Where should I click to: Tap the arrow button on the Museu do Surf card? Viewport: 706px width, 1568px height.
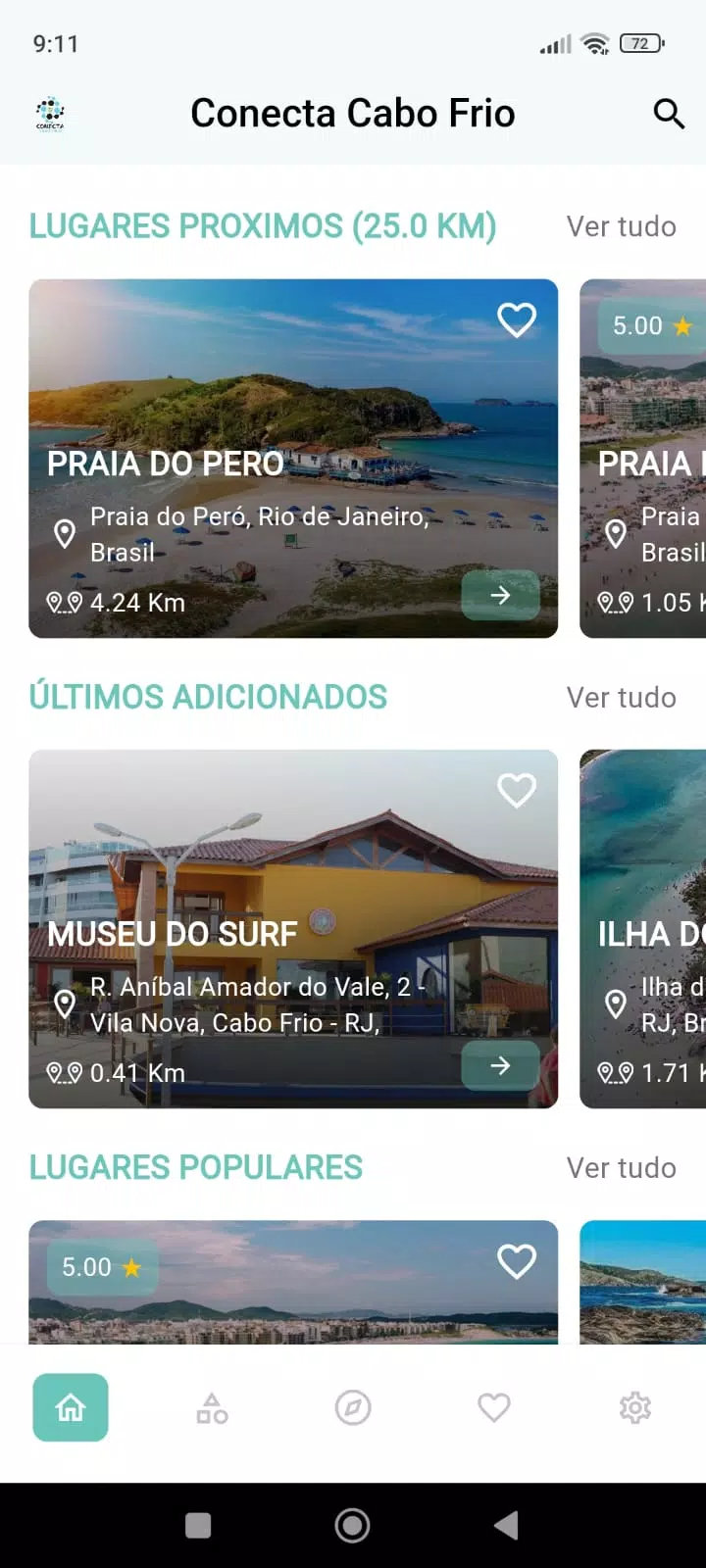point(500,1066)
